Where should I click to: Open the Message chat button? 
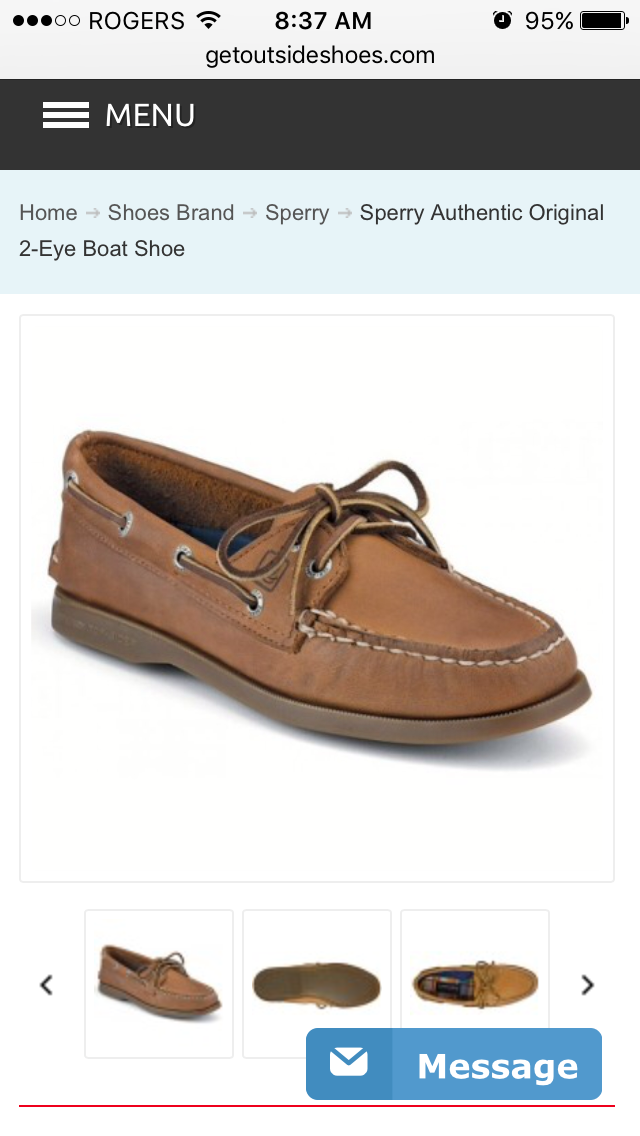(454, 1064)
